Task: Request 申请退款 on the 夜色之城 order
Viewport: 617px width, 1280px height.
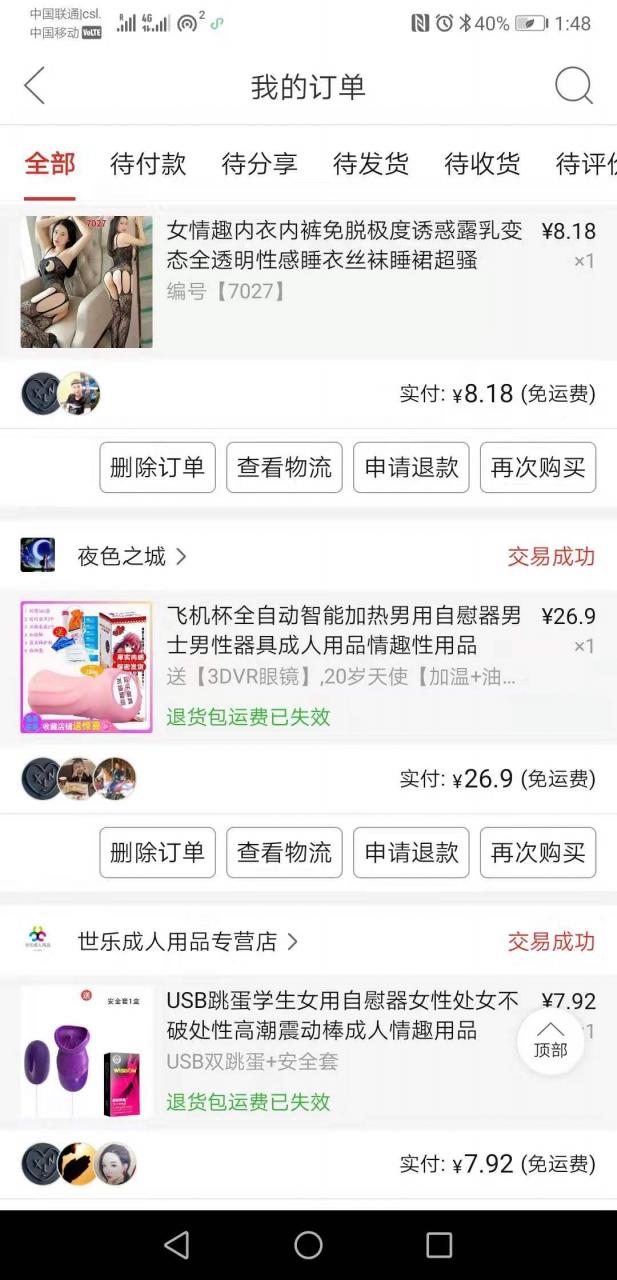Action: coord(411,852)
